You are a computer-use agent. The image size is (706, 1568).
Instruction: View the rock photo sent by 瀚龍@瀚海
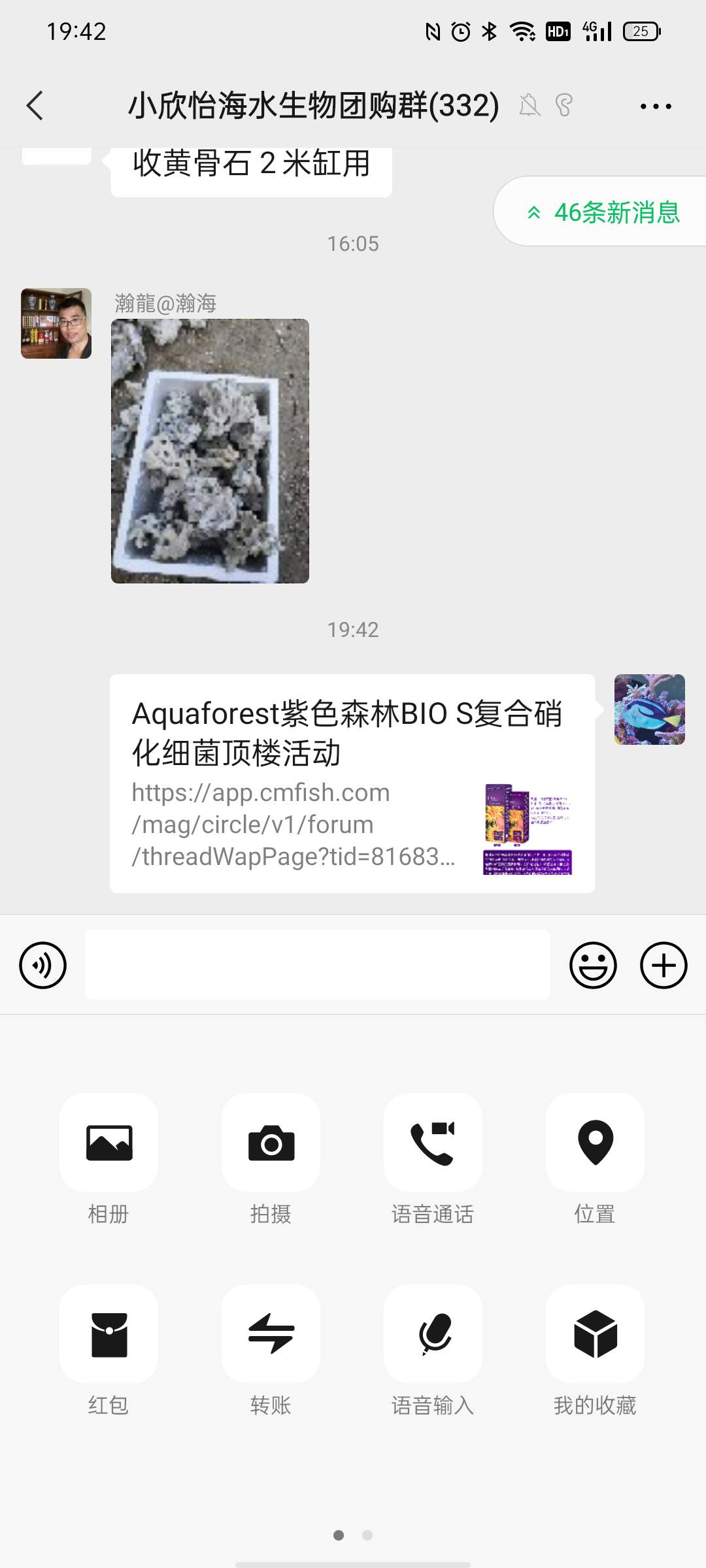tap(210, 451)
